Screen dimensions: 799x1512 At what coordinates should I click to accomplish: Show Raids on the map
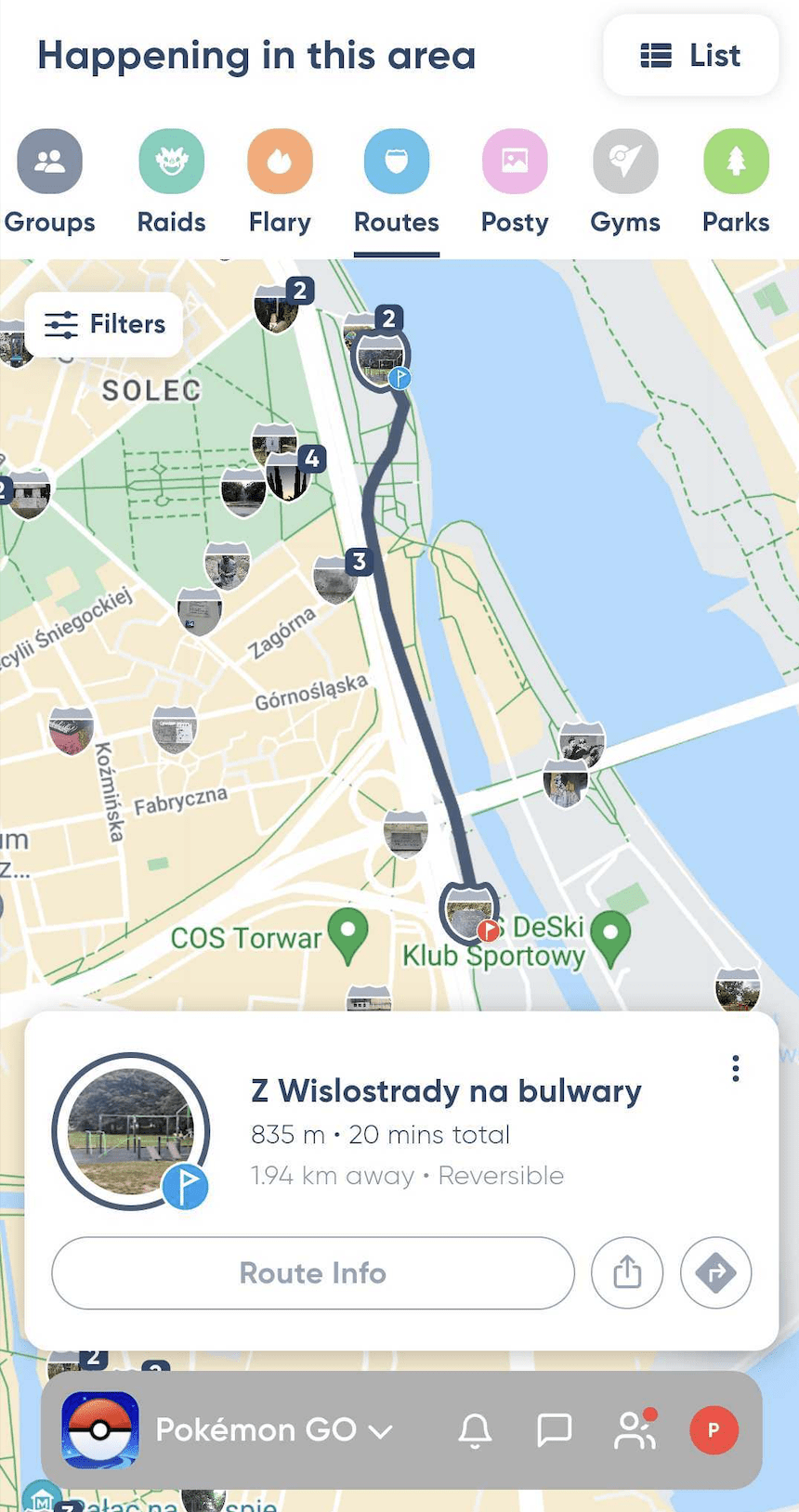(172, 183)
